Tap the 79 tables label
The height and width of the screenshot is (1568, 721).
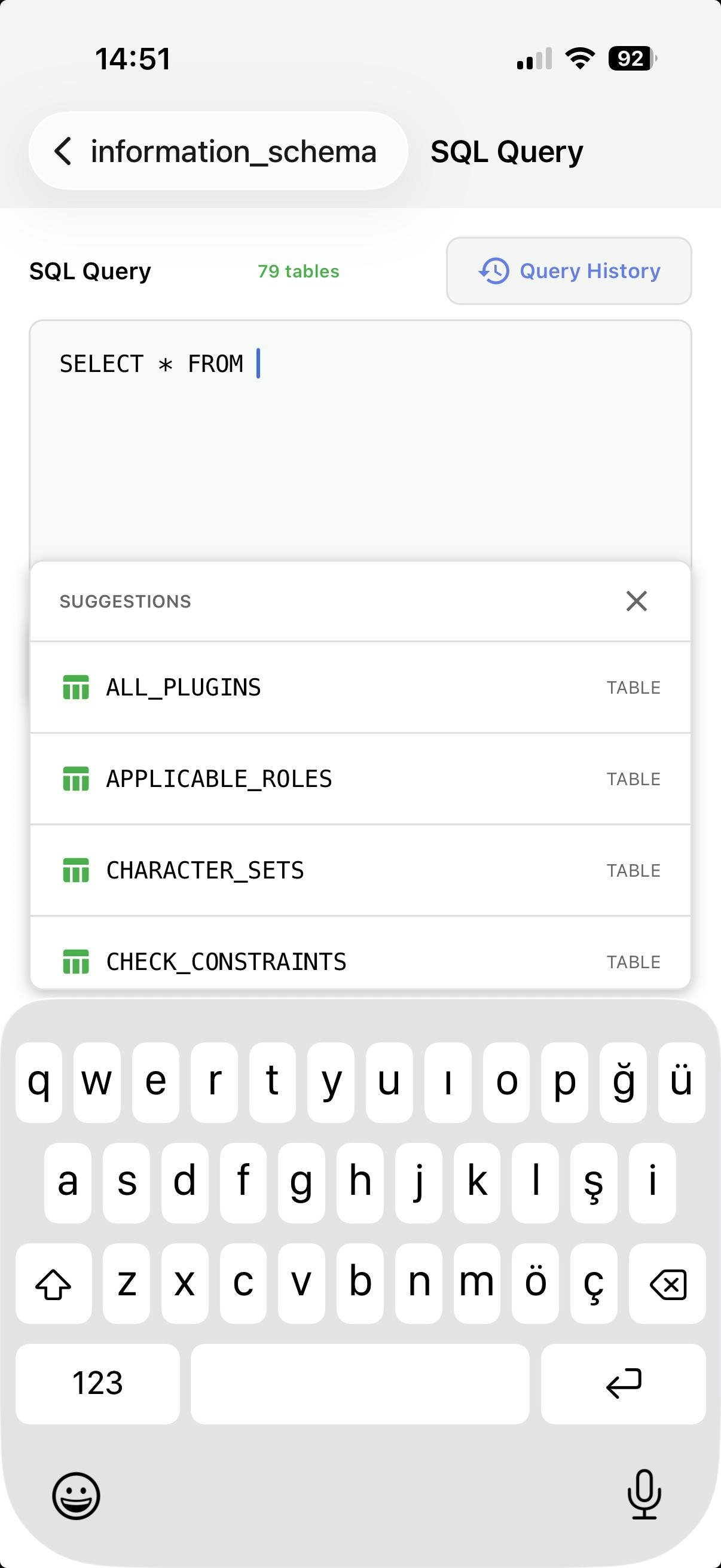pos(298,271)
